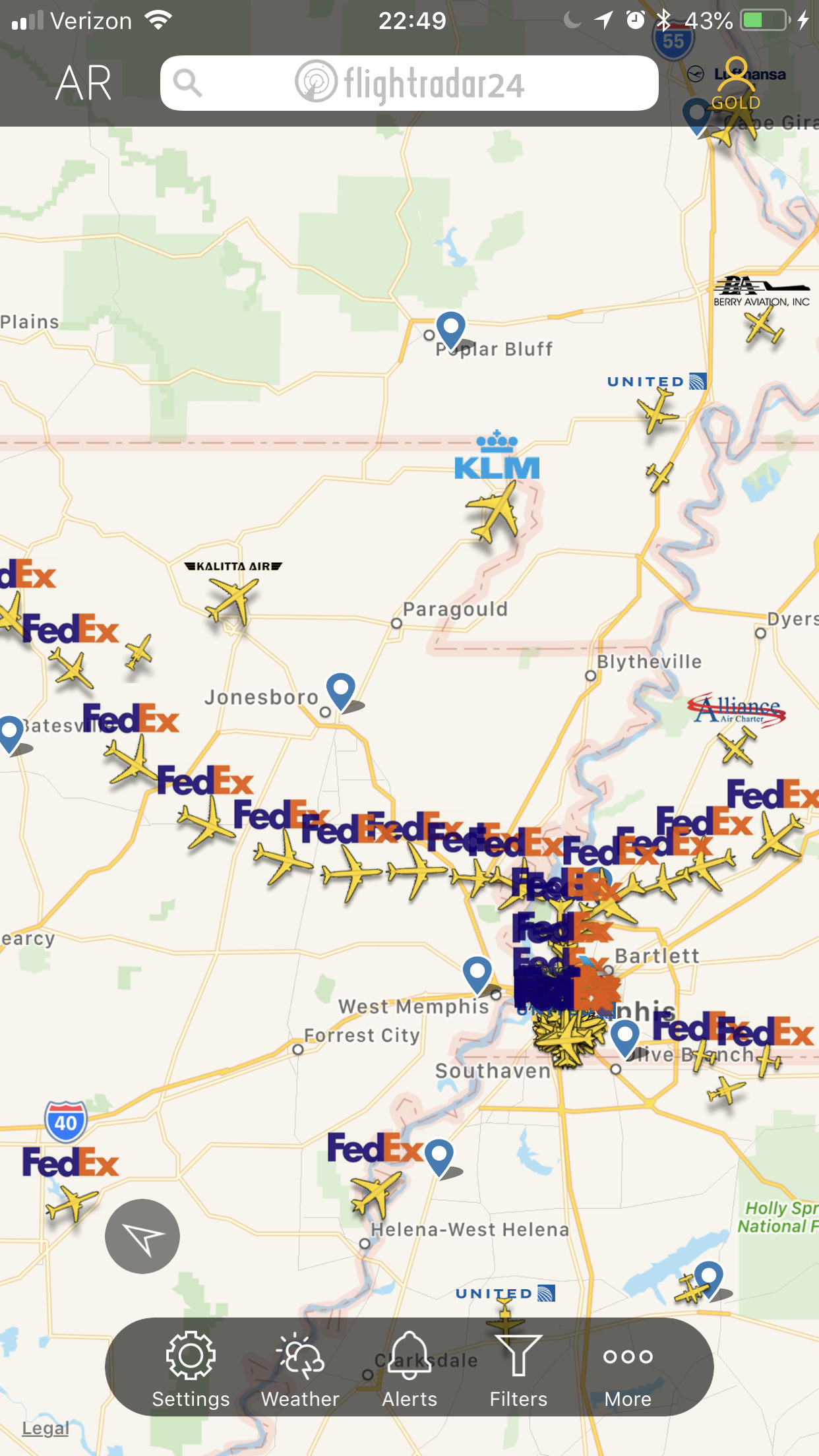Tap the flightradar24 search field
The height and width of the screenshot is (1456, 819).
[x=409, y=84]
